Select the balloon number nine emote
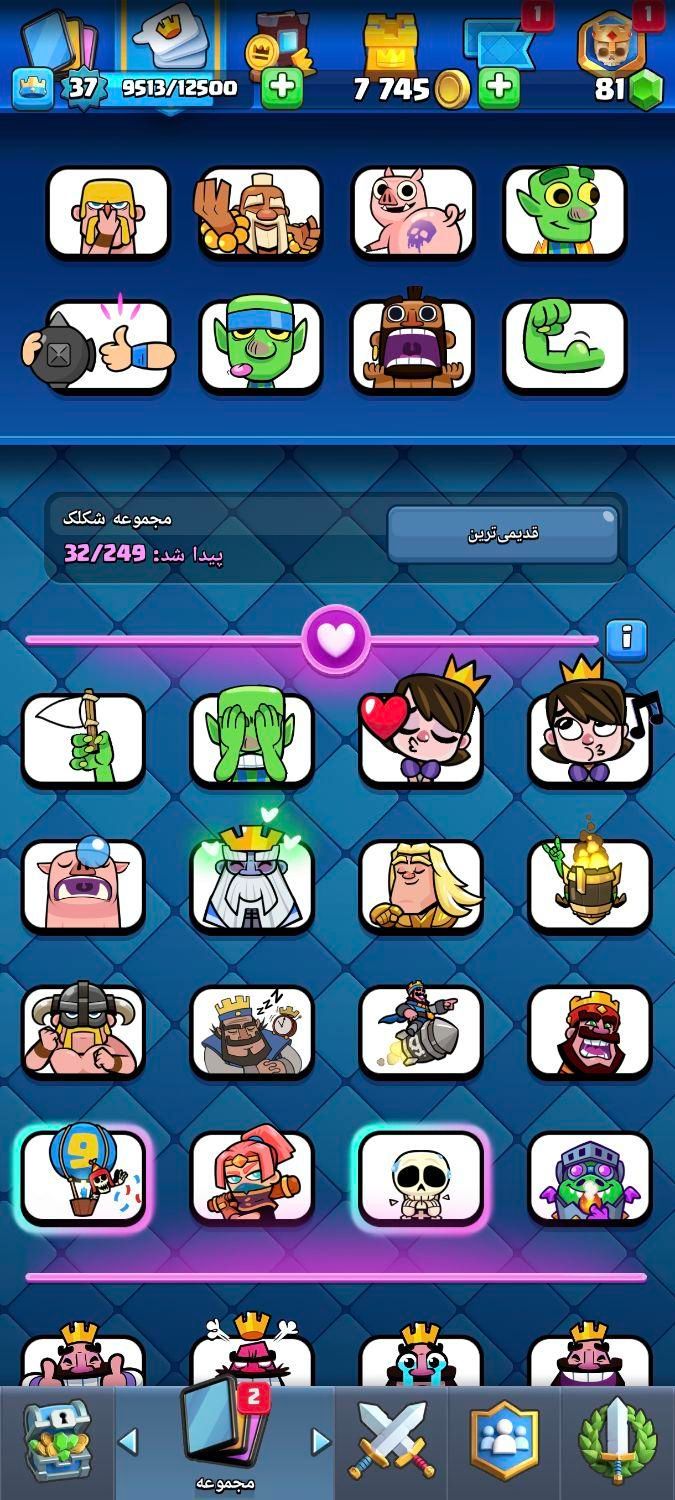The image size is (675, 1500). pos(83,1178)
